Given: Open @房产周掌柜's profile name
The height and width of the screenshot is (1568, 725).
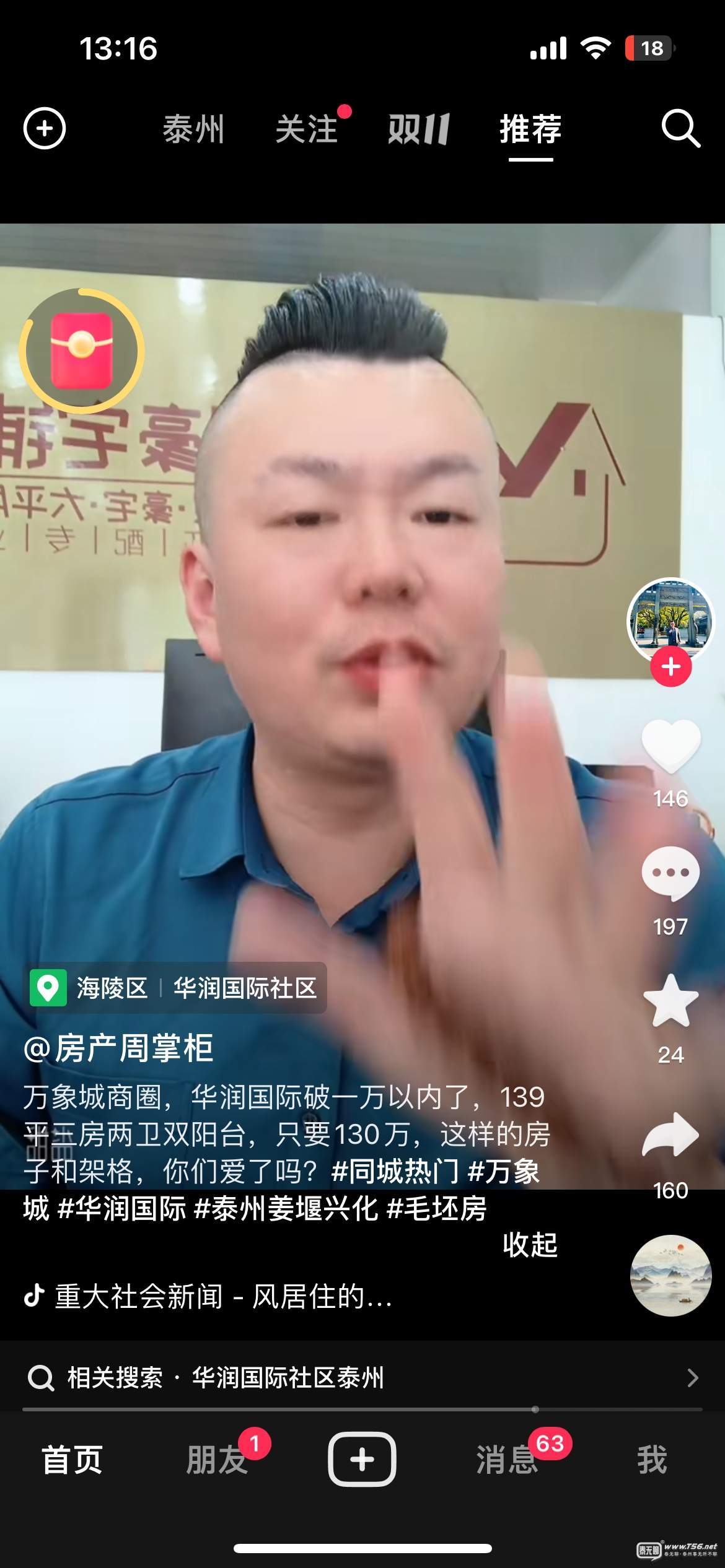Looking at the screenshot, I should click(x=118, y=1048).
